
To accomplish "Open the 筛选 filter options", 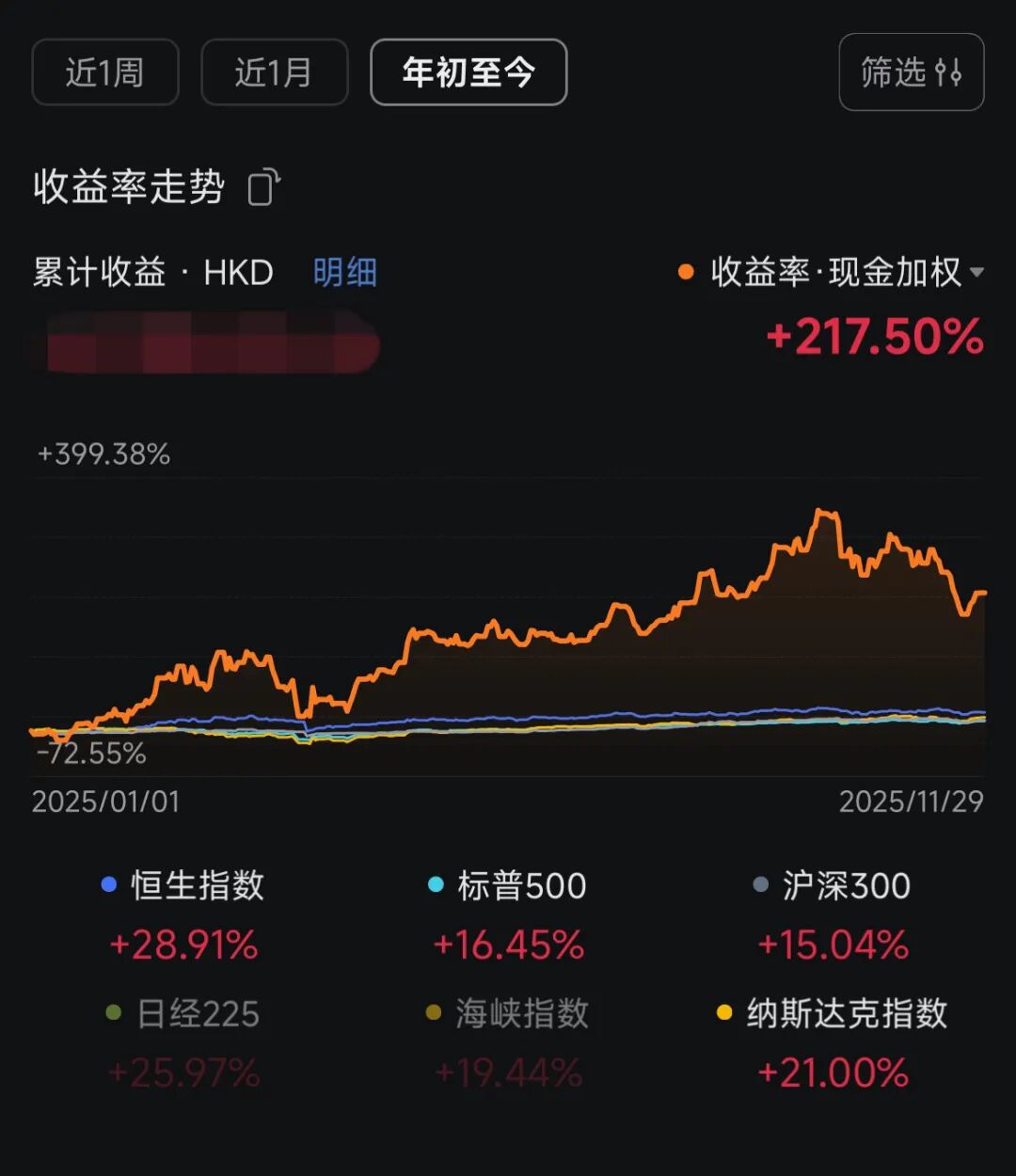I will pyautogui.click(x=911, y=72).
